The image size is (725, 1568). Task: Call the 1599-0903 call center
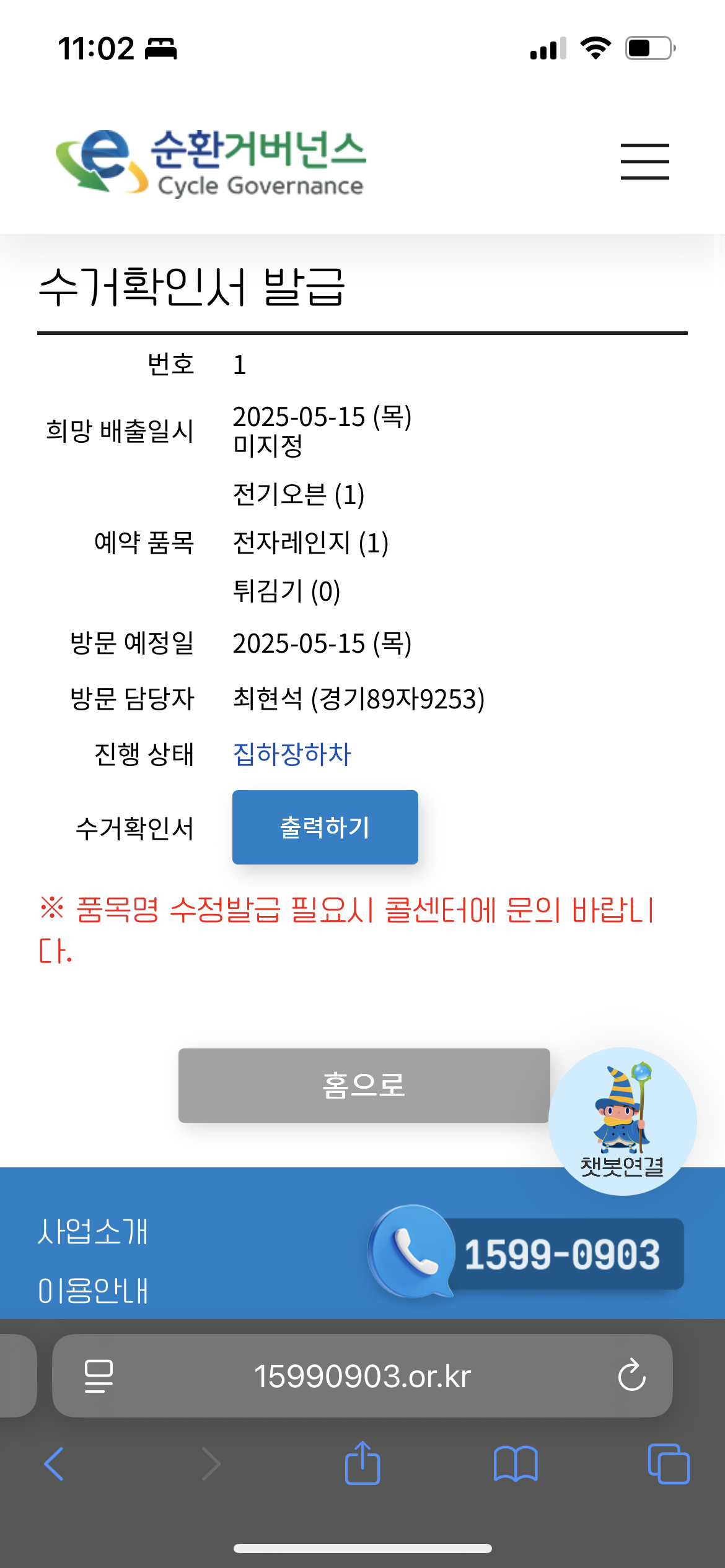(x=527, y=1253)
